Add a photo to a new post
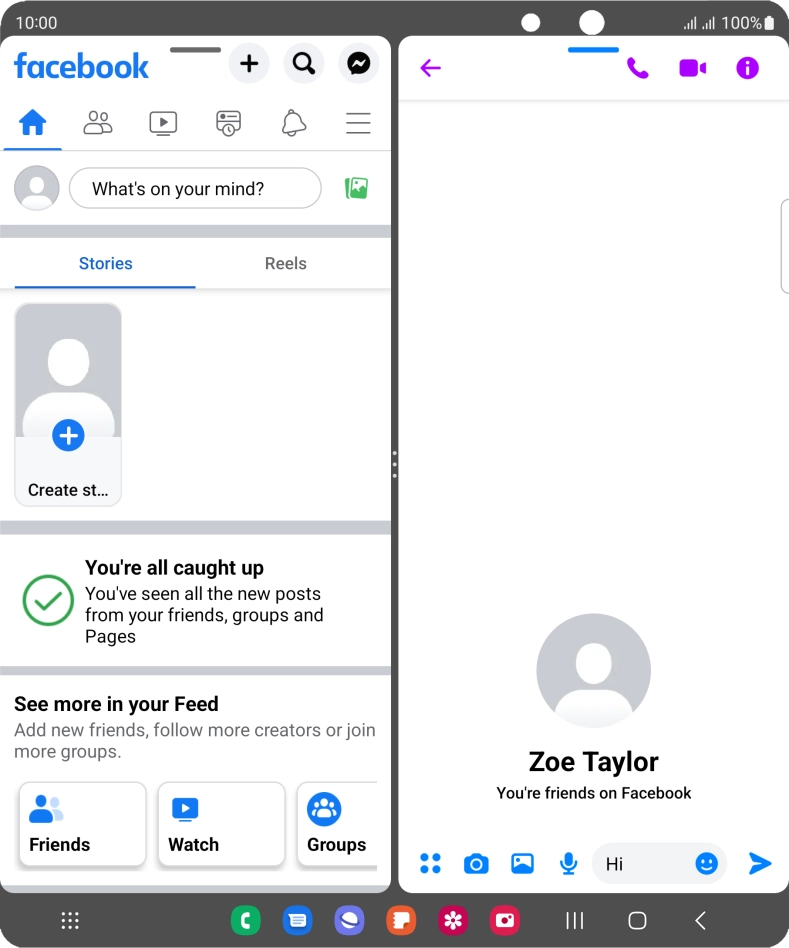 point(356,188)
